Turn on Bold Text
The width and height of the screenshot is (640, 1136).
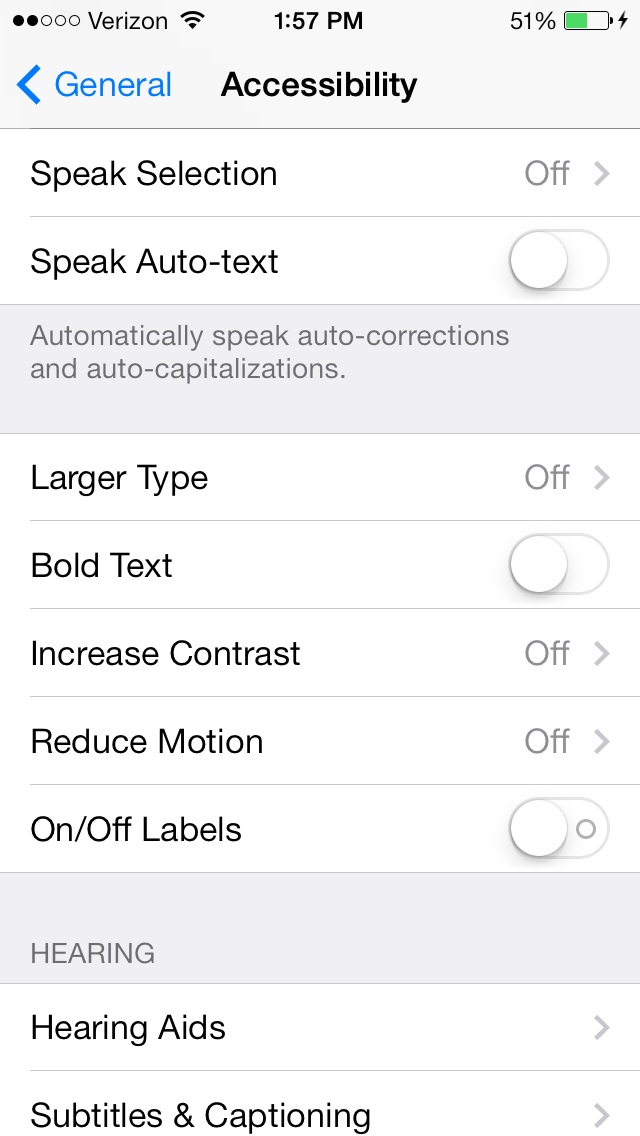(x=559, y=565)
